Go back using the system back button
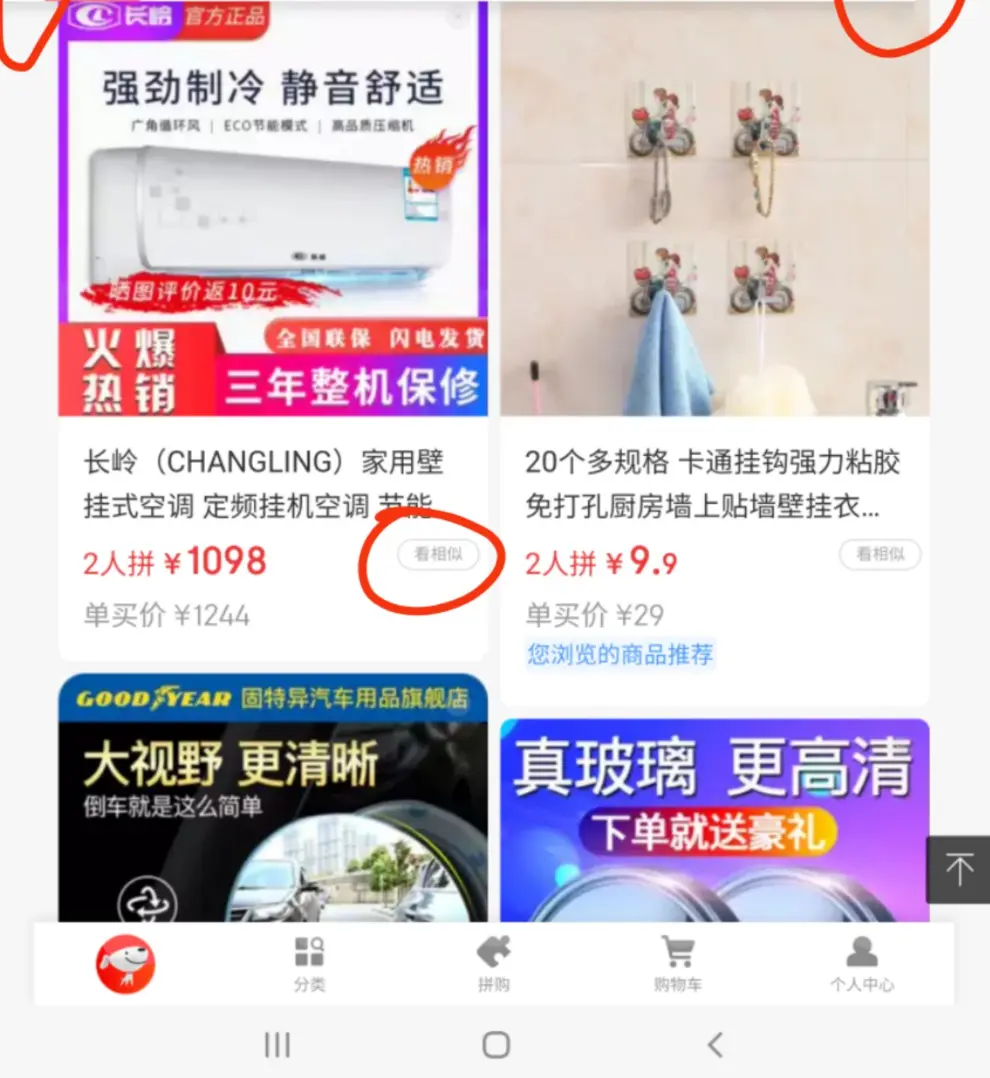Viewport: 990px width, 1078px height. (x=714, y=1045)
